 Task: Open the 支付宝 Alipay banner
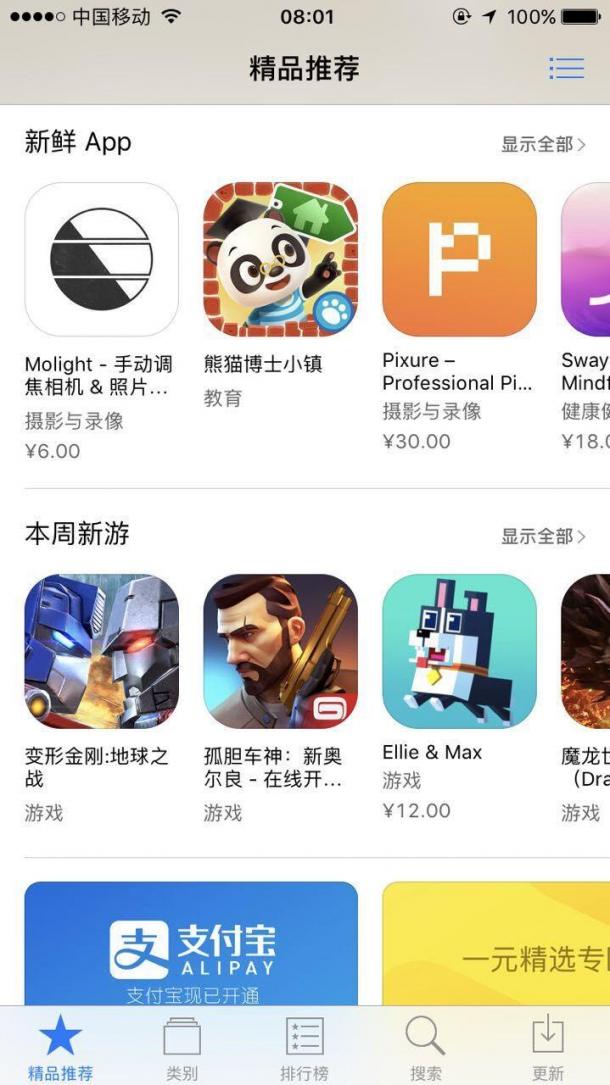191,943
